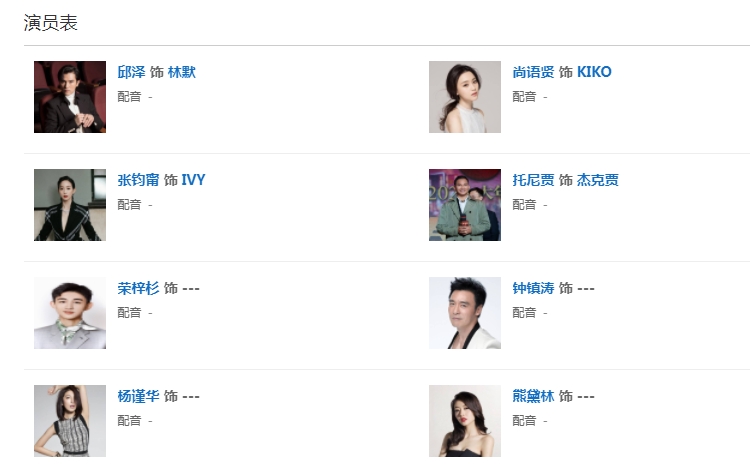Tap 邱泽's photo thumbnail
Viewport: 750px width, 475px height.
pyautogui.click(x=70, y=97)
